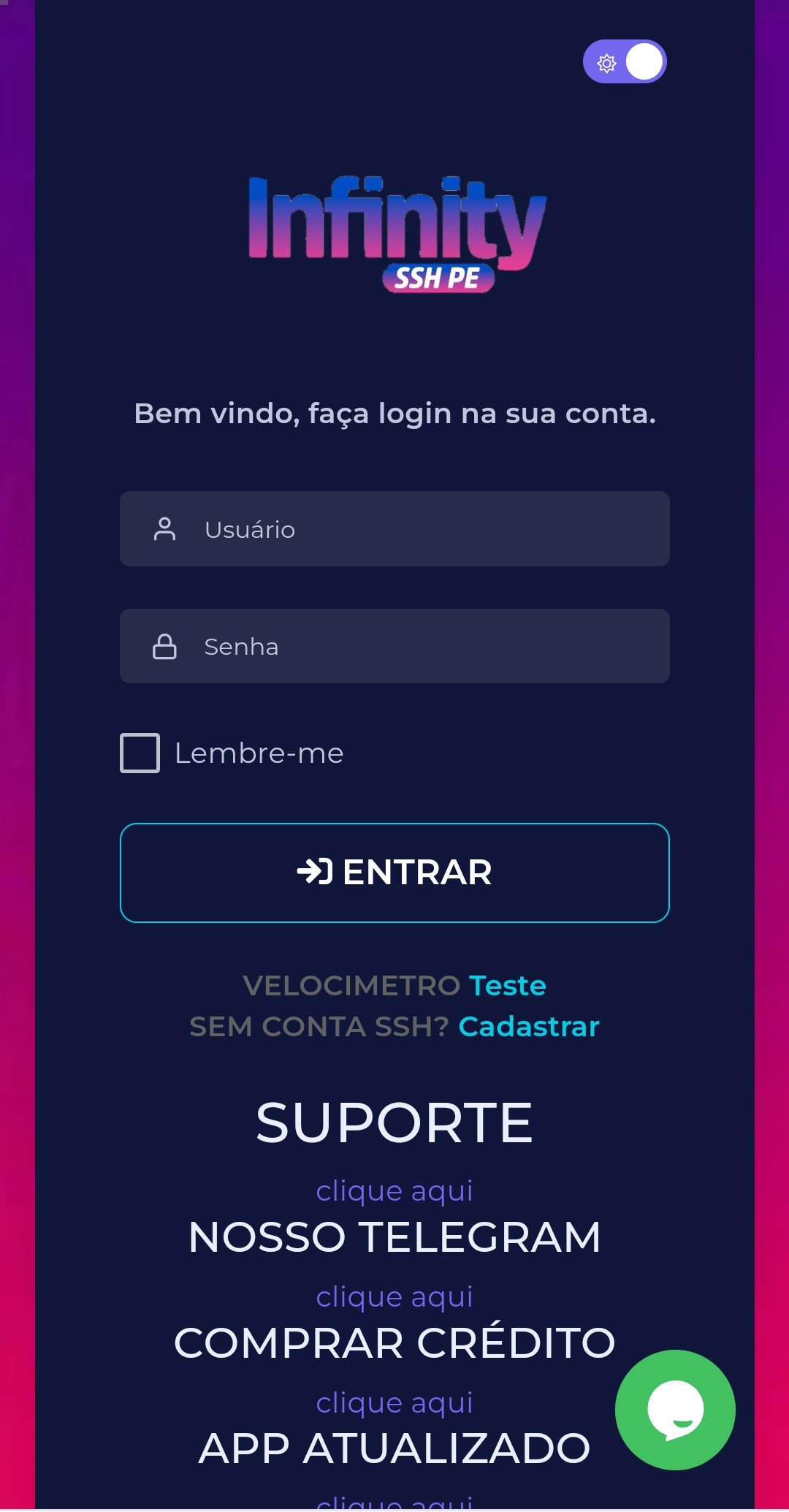Click the sun icon on the theme switch
The width and height of the screenshot is (789, 1512).
tap(605, 64)
